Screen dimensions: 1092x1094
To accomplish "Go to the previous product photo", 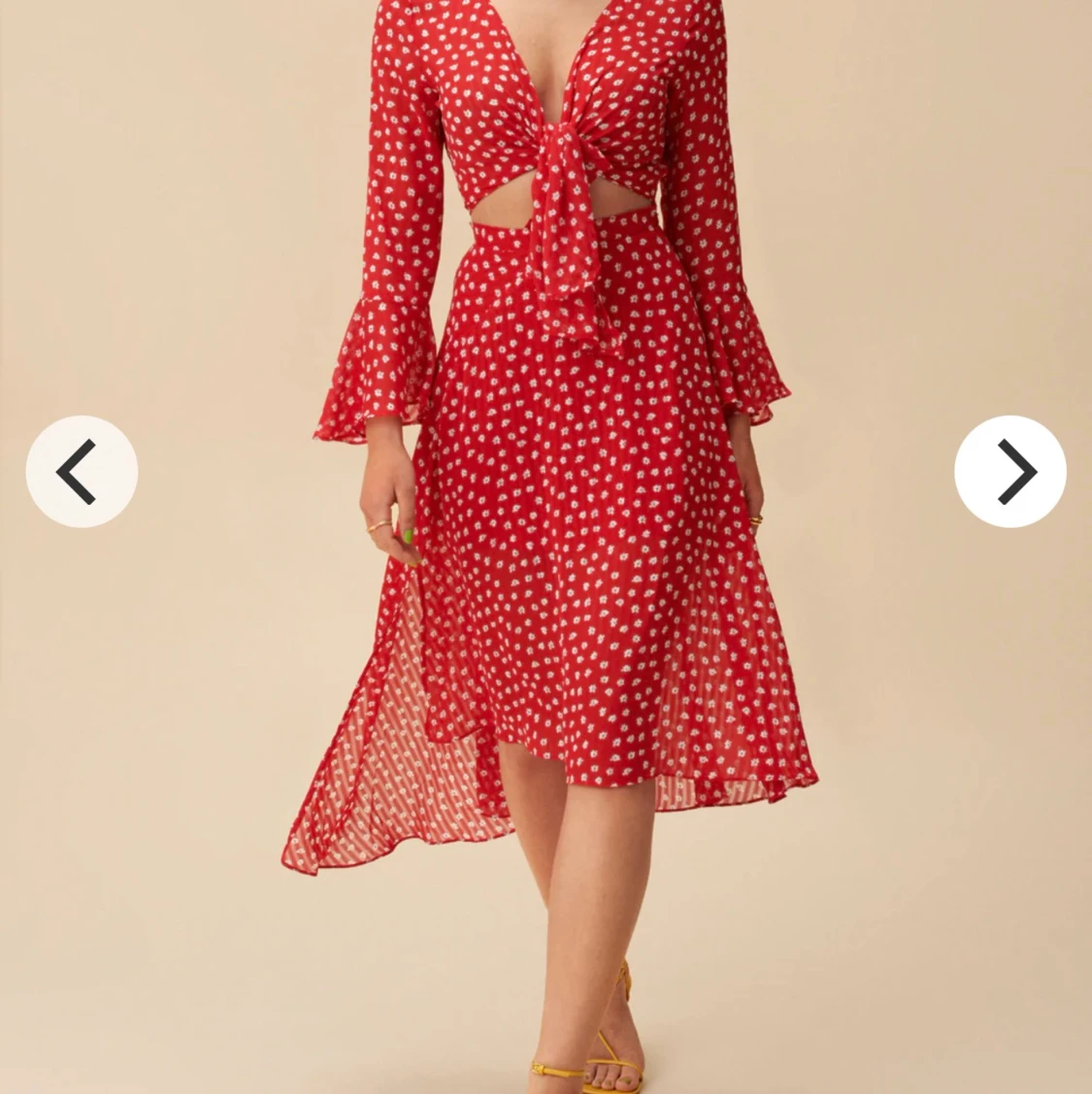I will coord(82,472).
